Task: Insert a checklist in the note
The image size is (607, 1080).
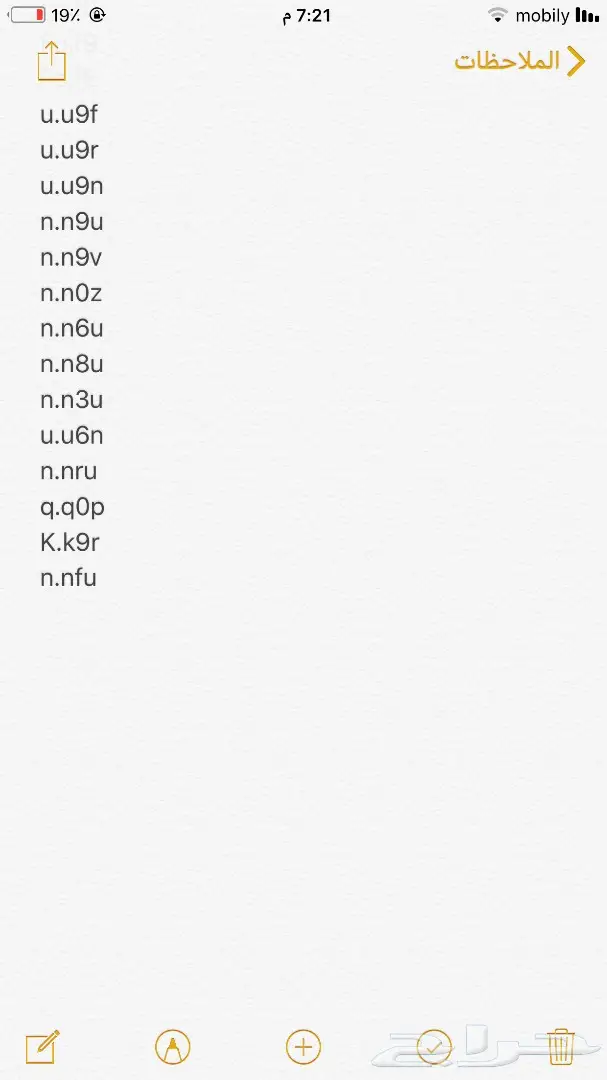Action: pos(434,1047)
